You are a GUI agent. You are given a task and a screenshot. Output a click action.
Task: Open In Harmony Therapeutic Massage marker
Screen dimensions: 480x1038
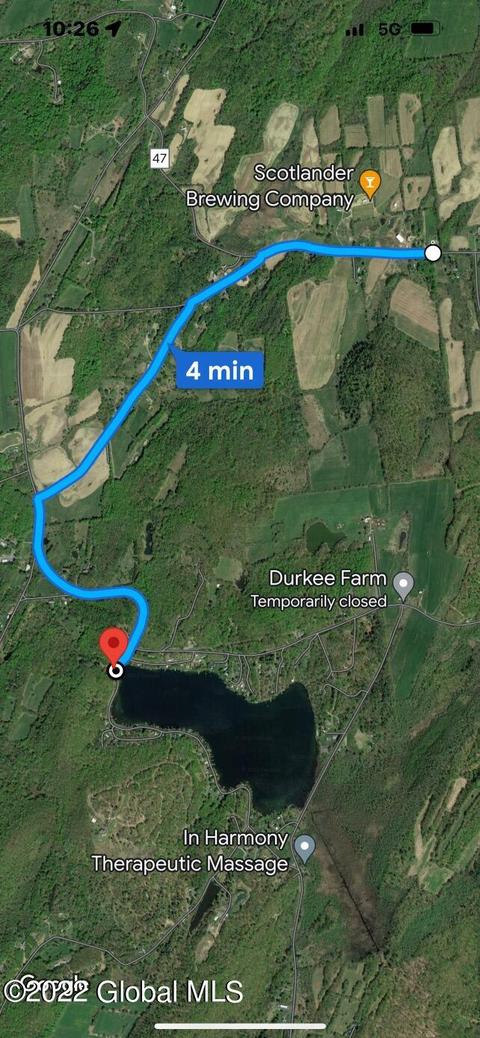[304, 849]
